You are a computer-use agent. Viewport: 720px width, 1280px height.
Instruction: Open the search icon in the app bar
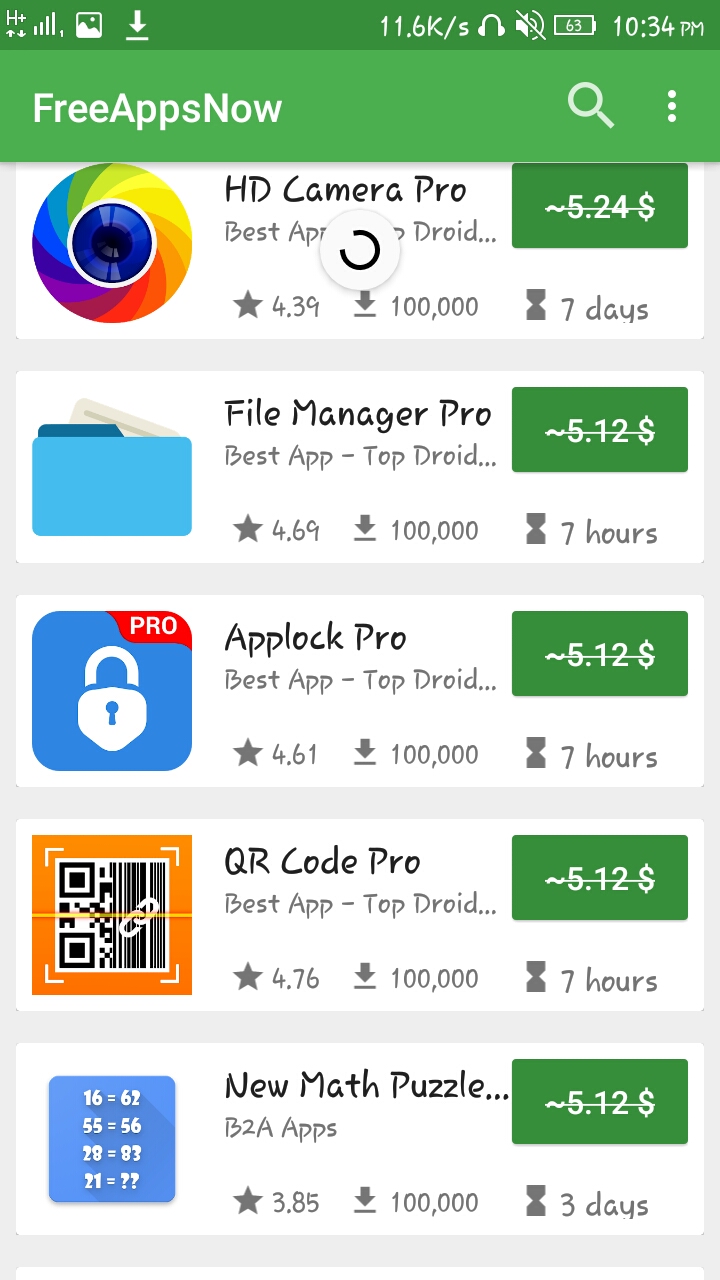(590, 106)
